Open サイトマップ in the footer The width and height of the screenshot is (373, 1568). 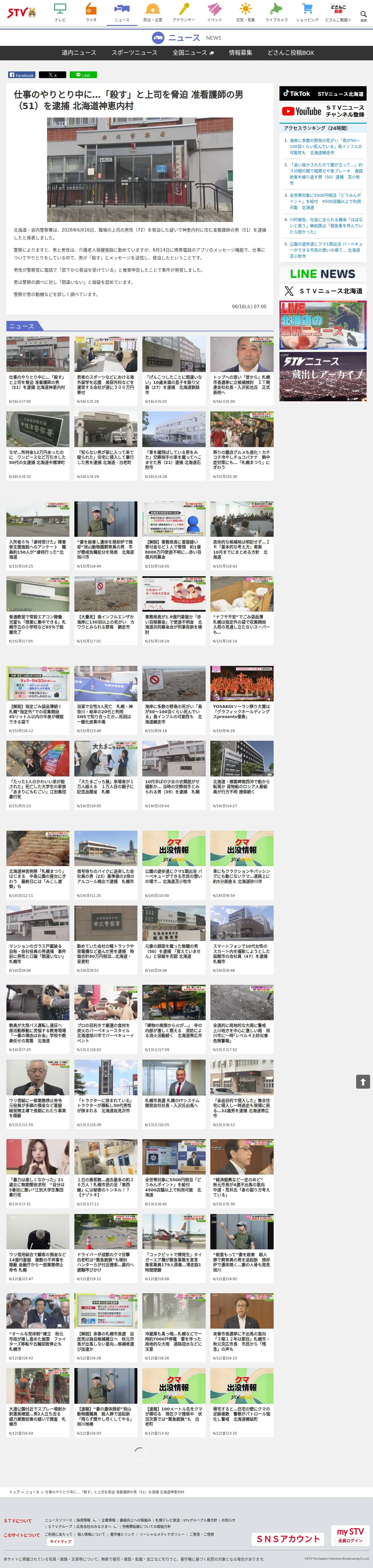coord(60,1542)
